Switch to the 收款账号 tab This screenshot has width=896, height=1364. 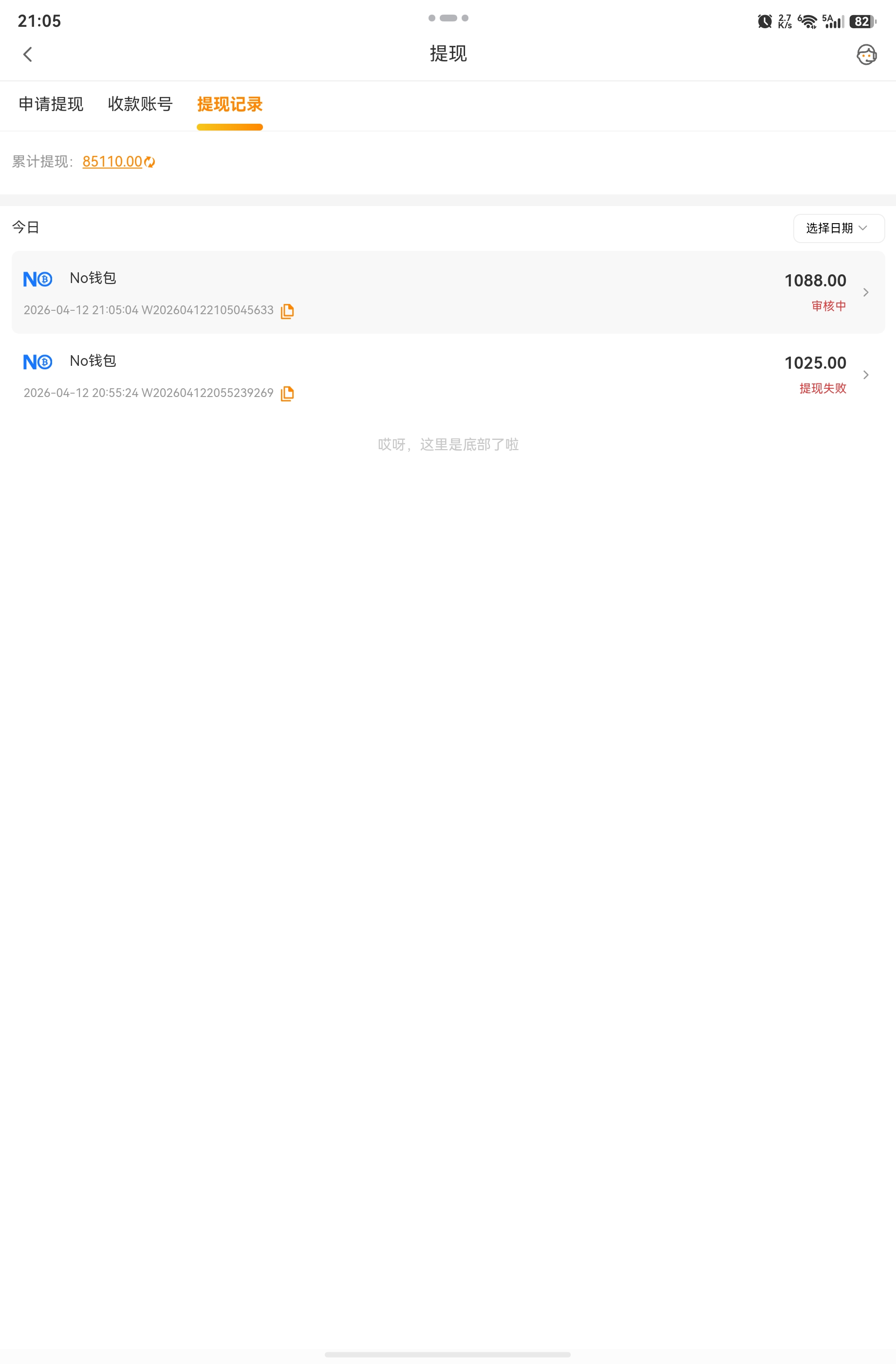pyautogui.click(x=140, y=104)
